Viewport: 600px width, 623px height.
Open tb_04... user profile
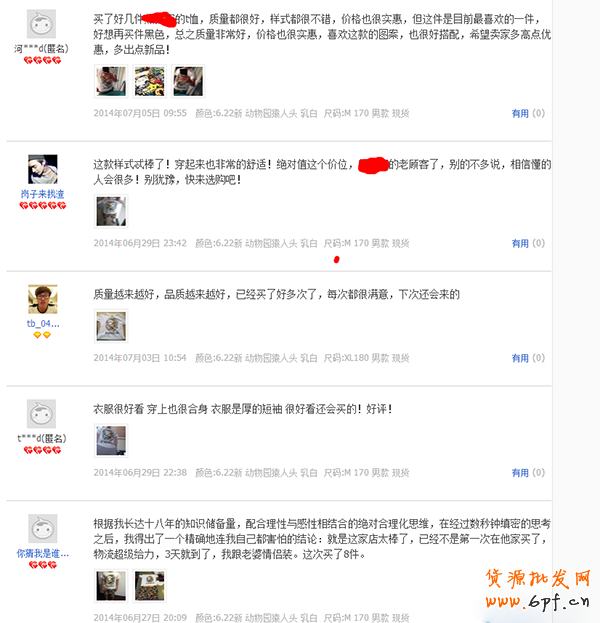(x=42, y=324)
